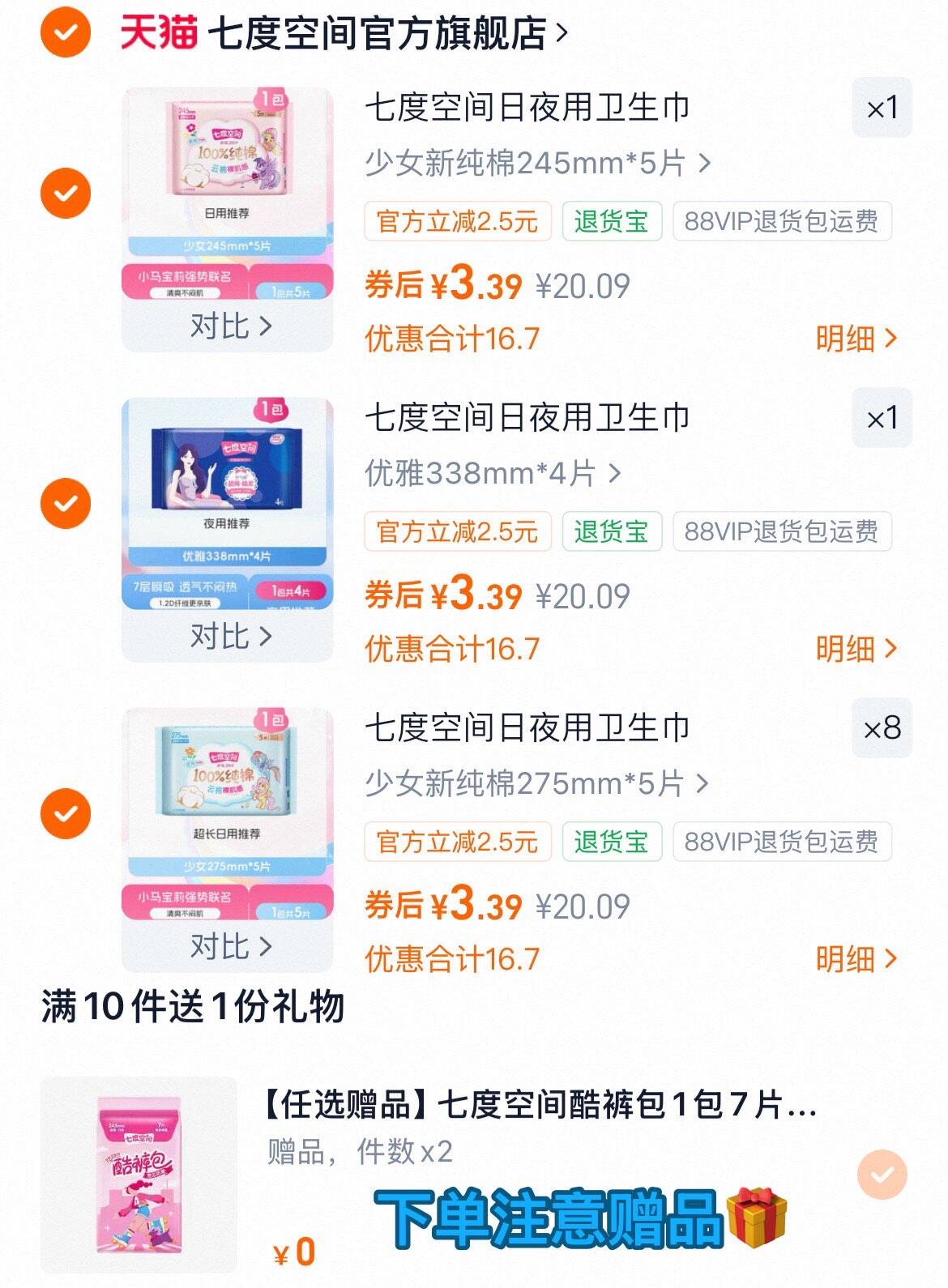Click the 退货宝 badge on the first product
The width and height of the screenshot is (948, 1288).
coord(613,220)
